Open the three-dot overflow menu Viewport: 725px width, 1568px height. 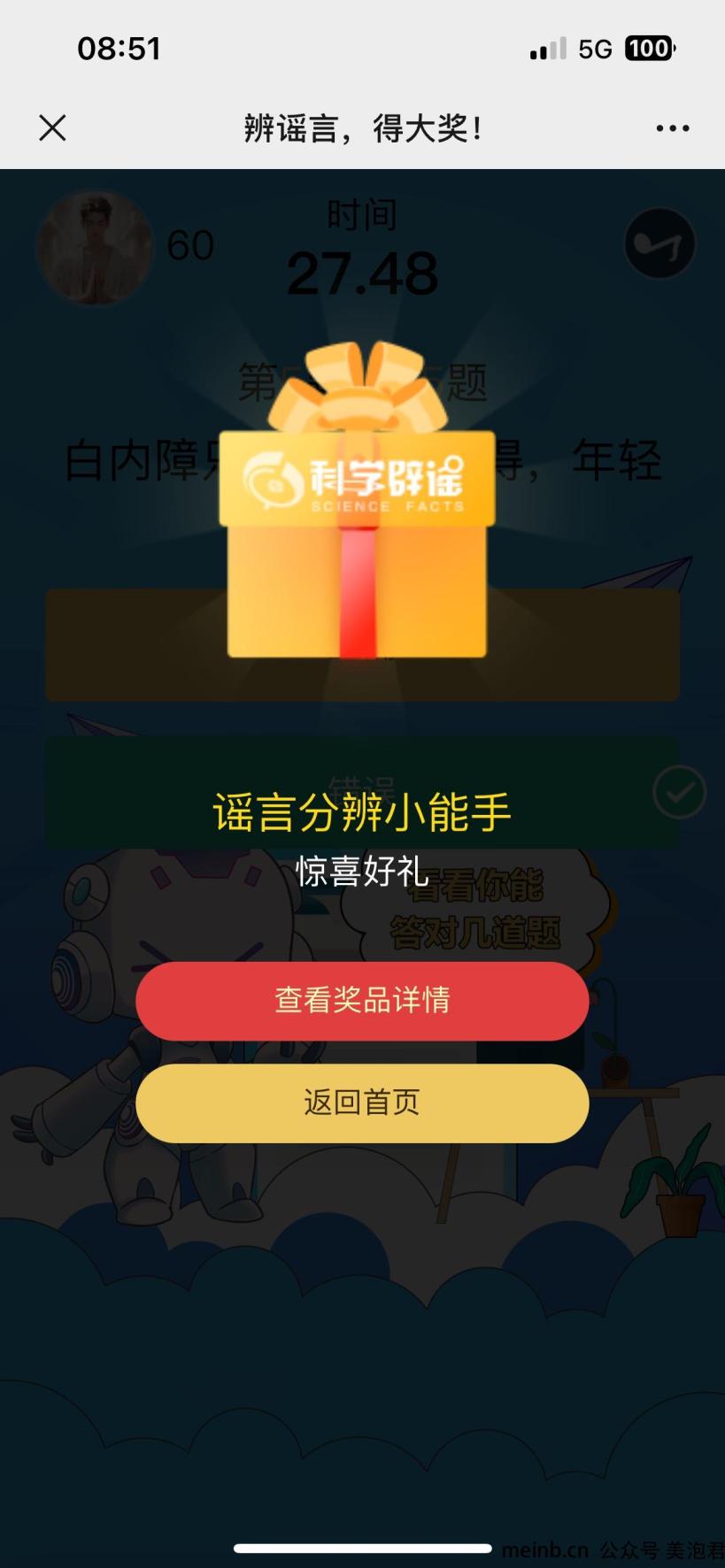click(672, 128)
